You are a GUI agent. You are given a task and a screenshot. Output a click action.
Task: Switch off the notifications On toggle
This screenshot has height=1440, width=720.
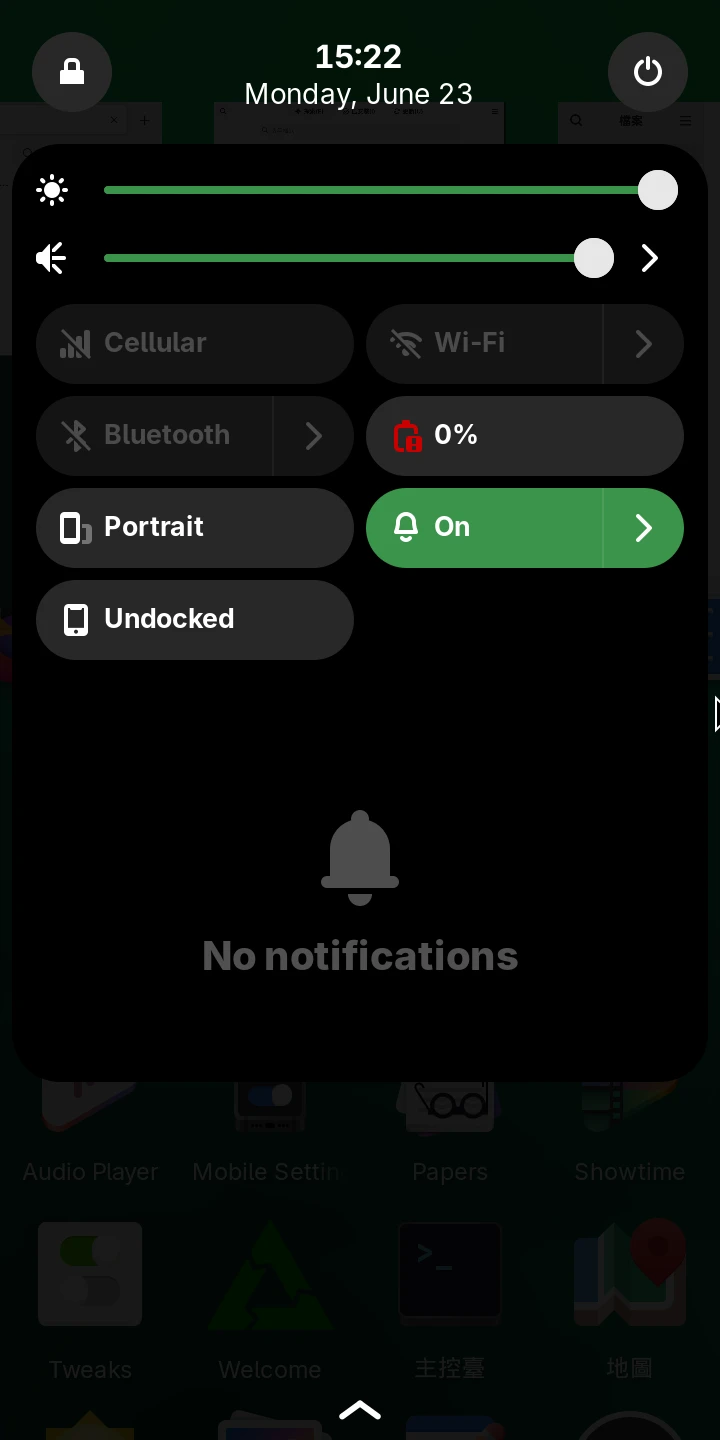(484, 527)
